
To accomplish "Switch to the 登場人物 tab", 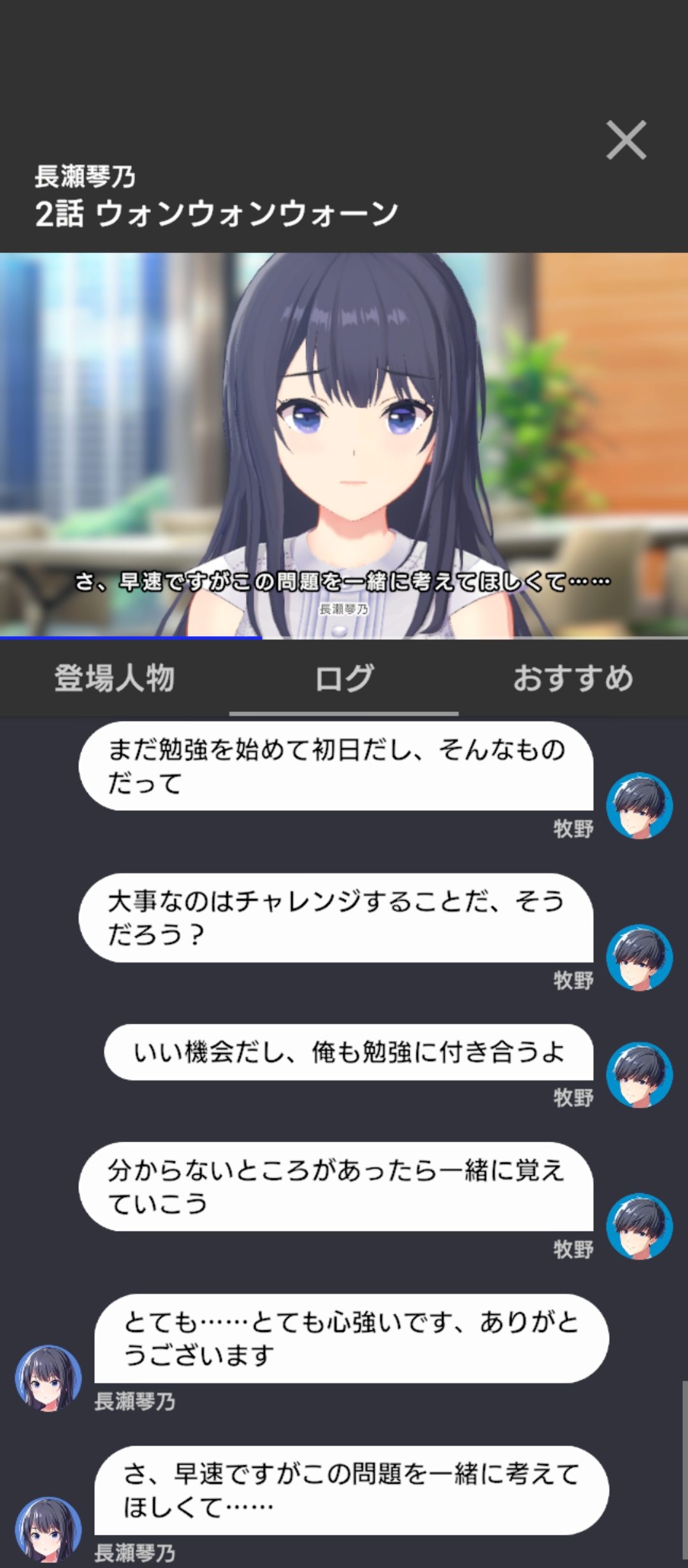I will tap(115, 678).
